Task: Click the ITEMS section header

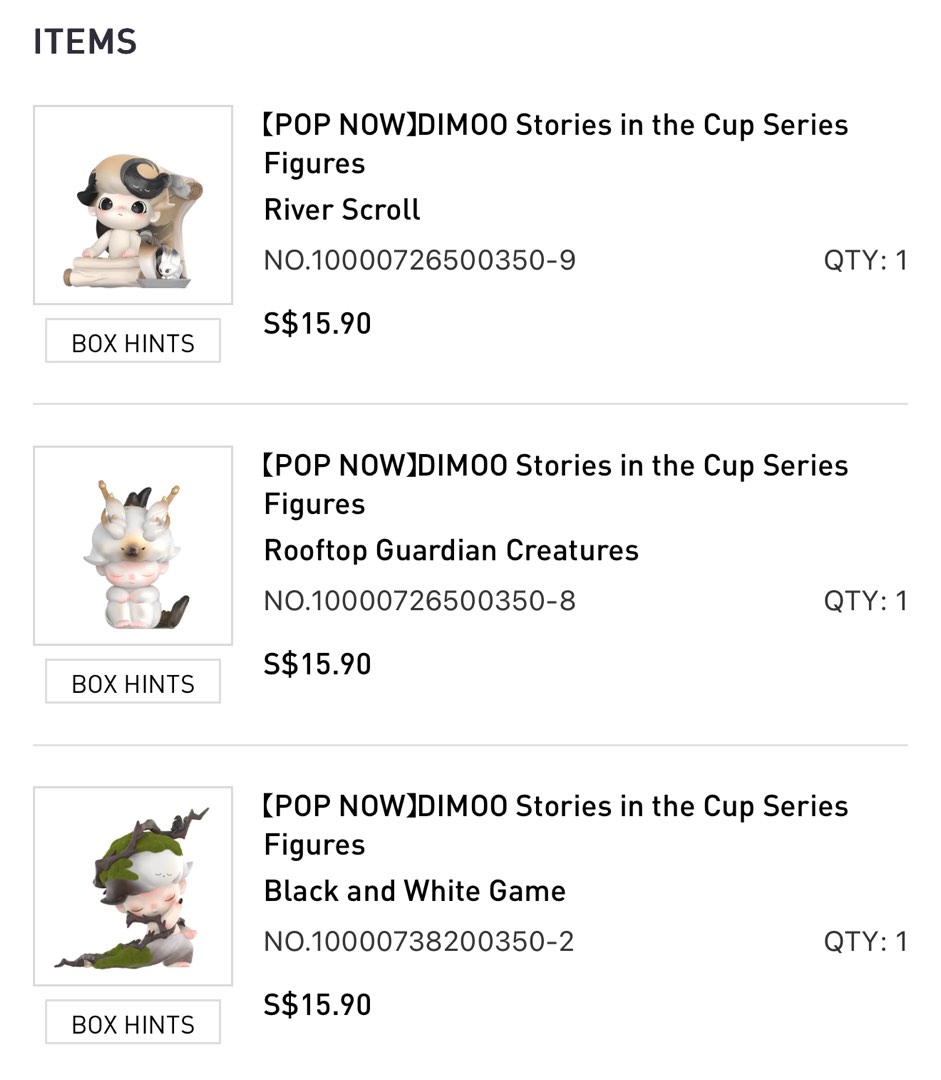Action: click(x=85, y=41)
